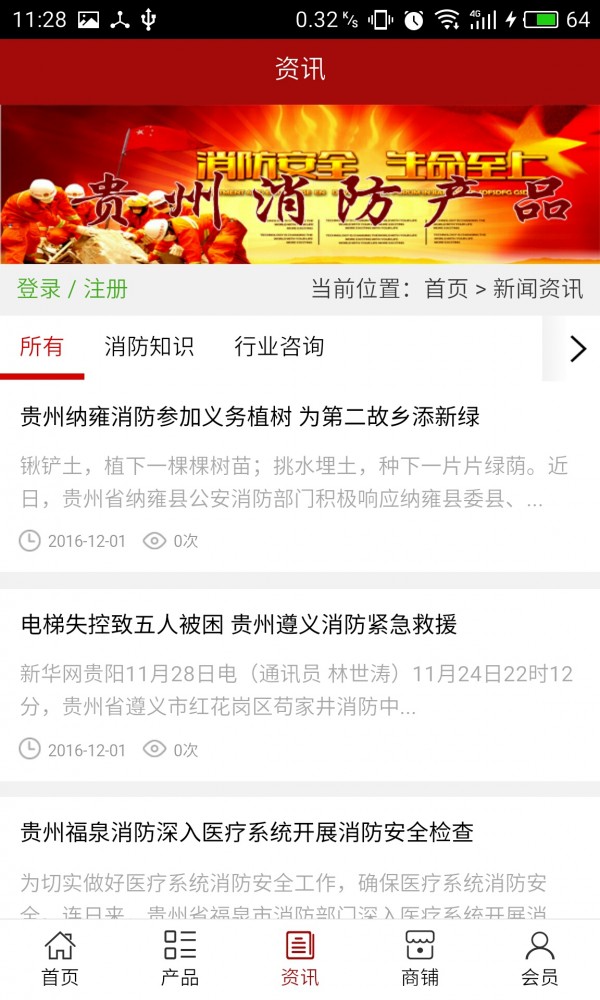600x1000 pixels.
Task: Tap the 登录 login link
Action: (x=39, y=289)
